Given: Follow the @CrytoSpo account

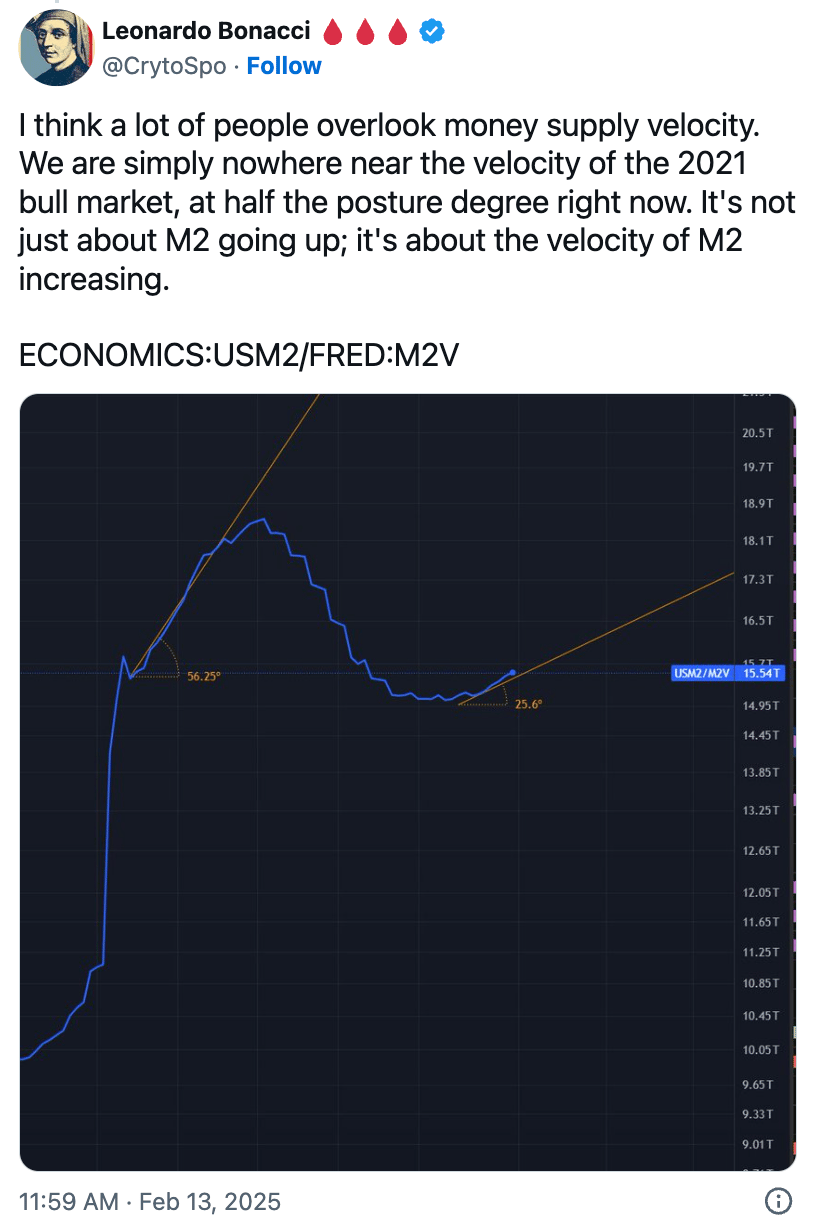Looking at the screenshot, I should pos(284,66).
